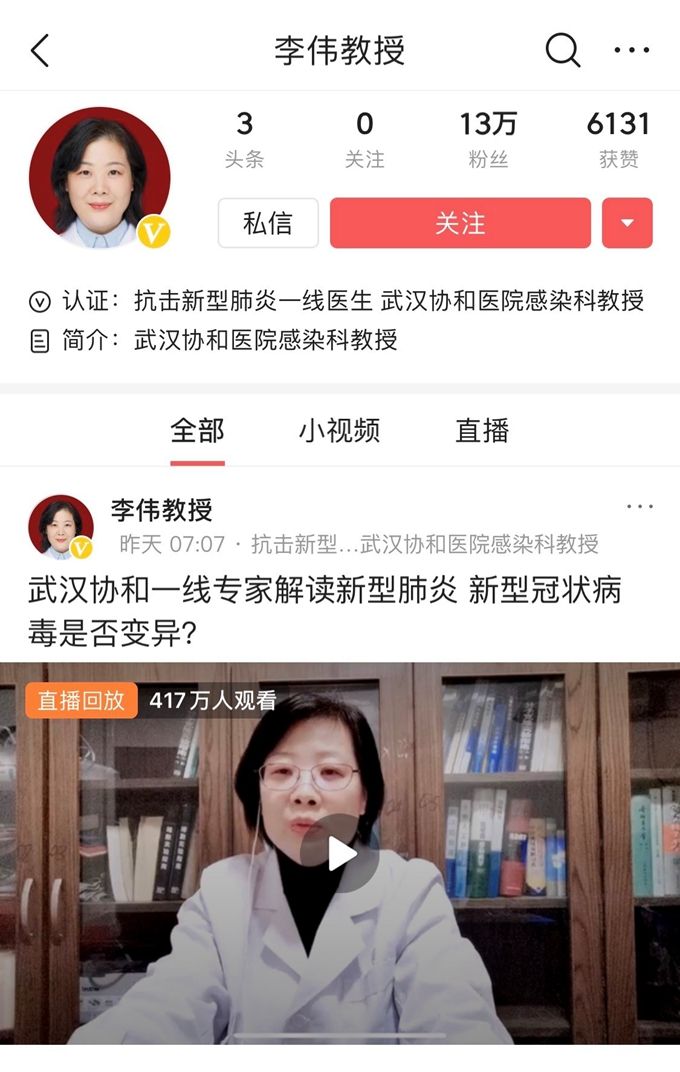Tap the small author avatar on the post
Image resolution: width=680 pixels, height=1072 pixels.
(61, 526)
